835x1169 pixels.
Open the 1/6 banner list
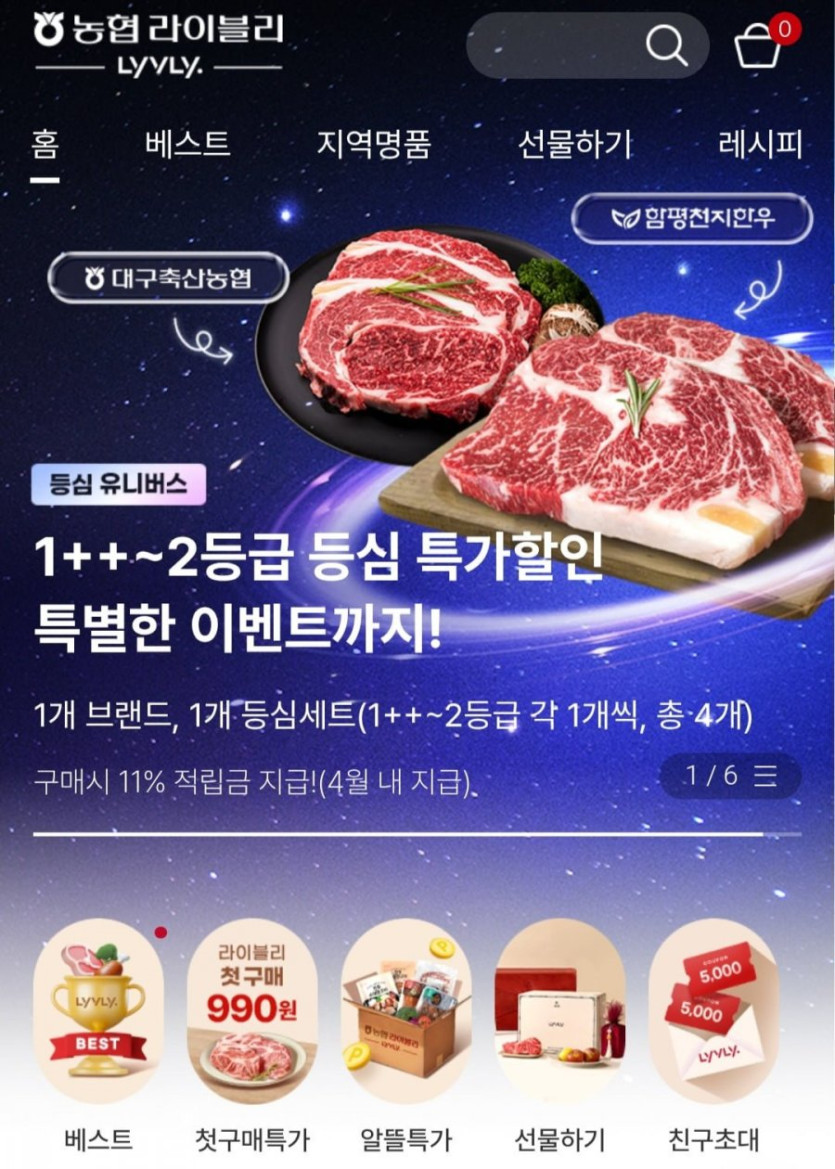pos(731,776)
